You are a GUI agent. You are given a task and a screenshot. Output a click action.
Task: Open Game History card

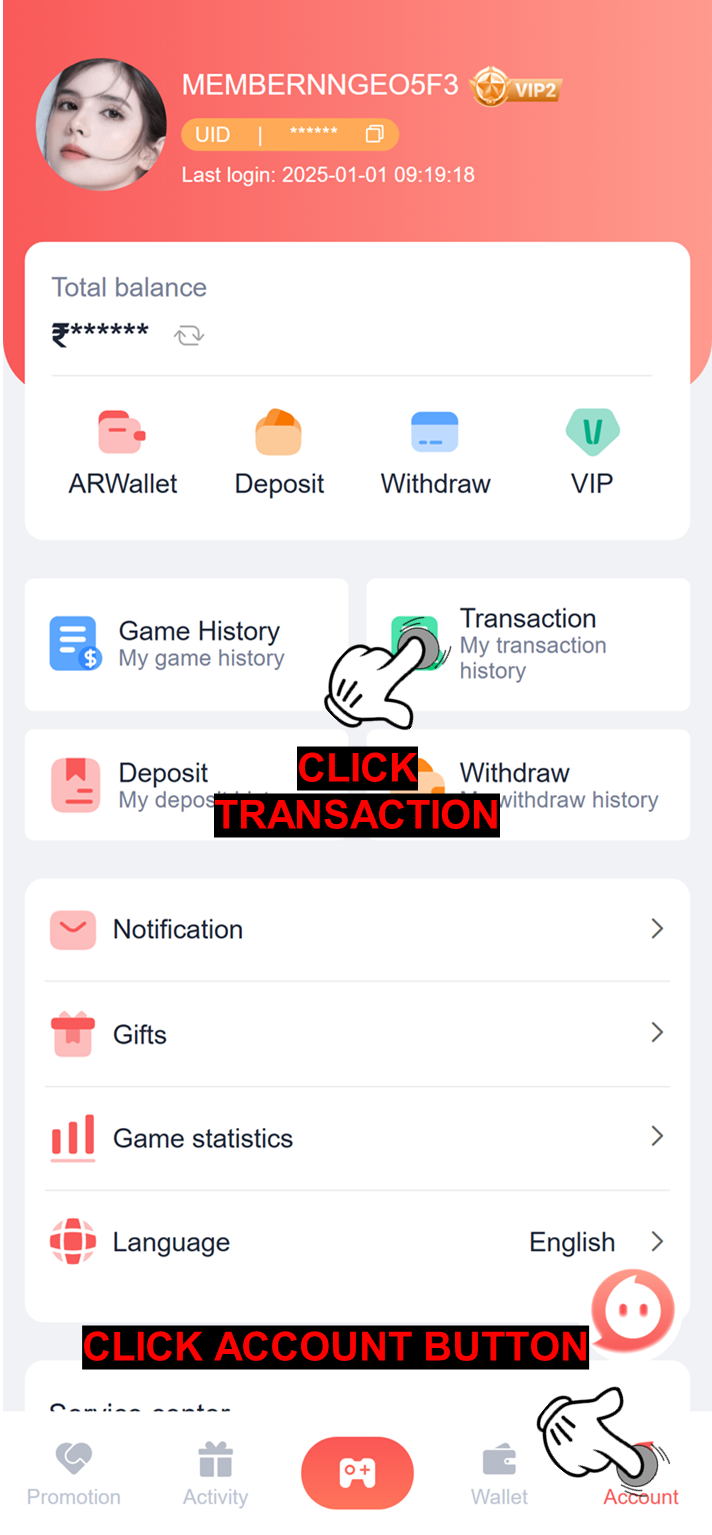pos(187,644)
